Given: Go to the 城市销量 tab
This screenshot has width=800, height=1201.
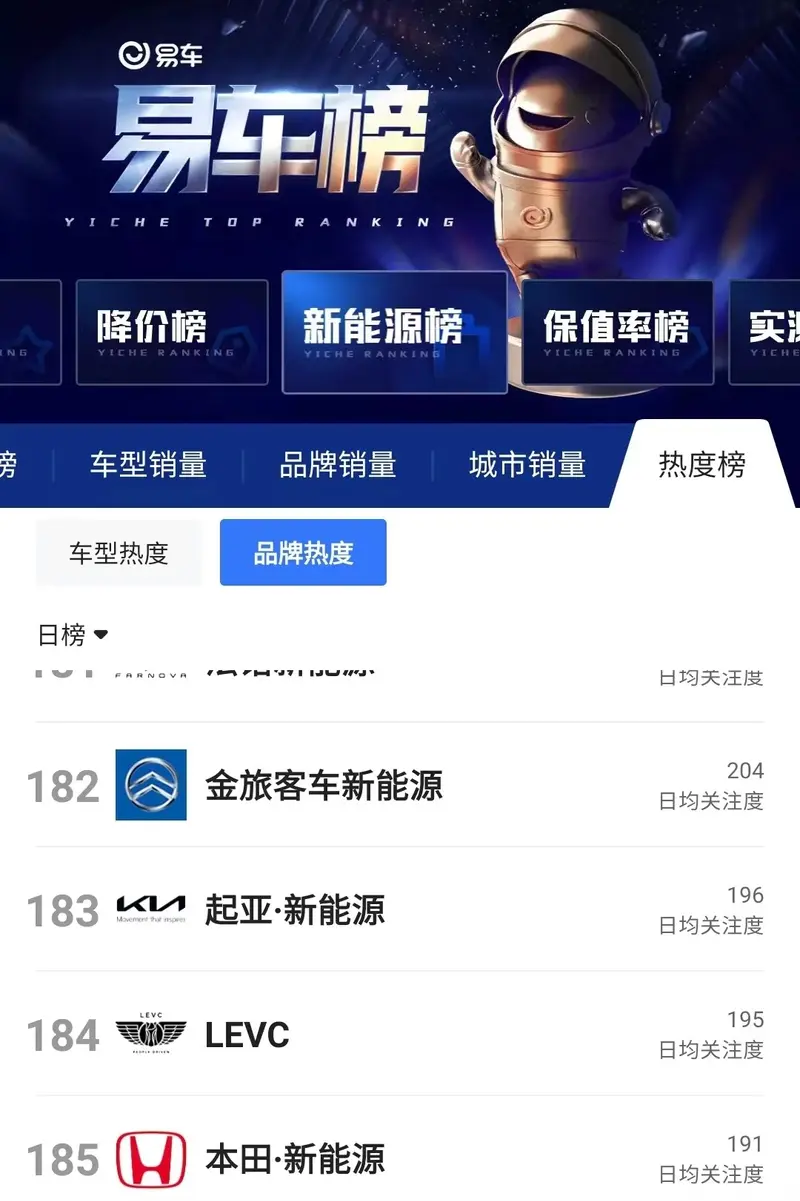Looking at the screenshot, I should (527, 465).
